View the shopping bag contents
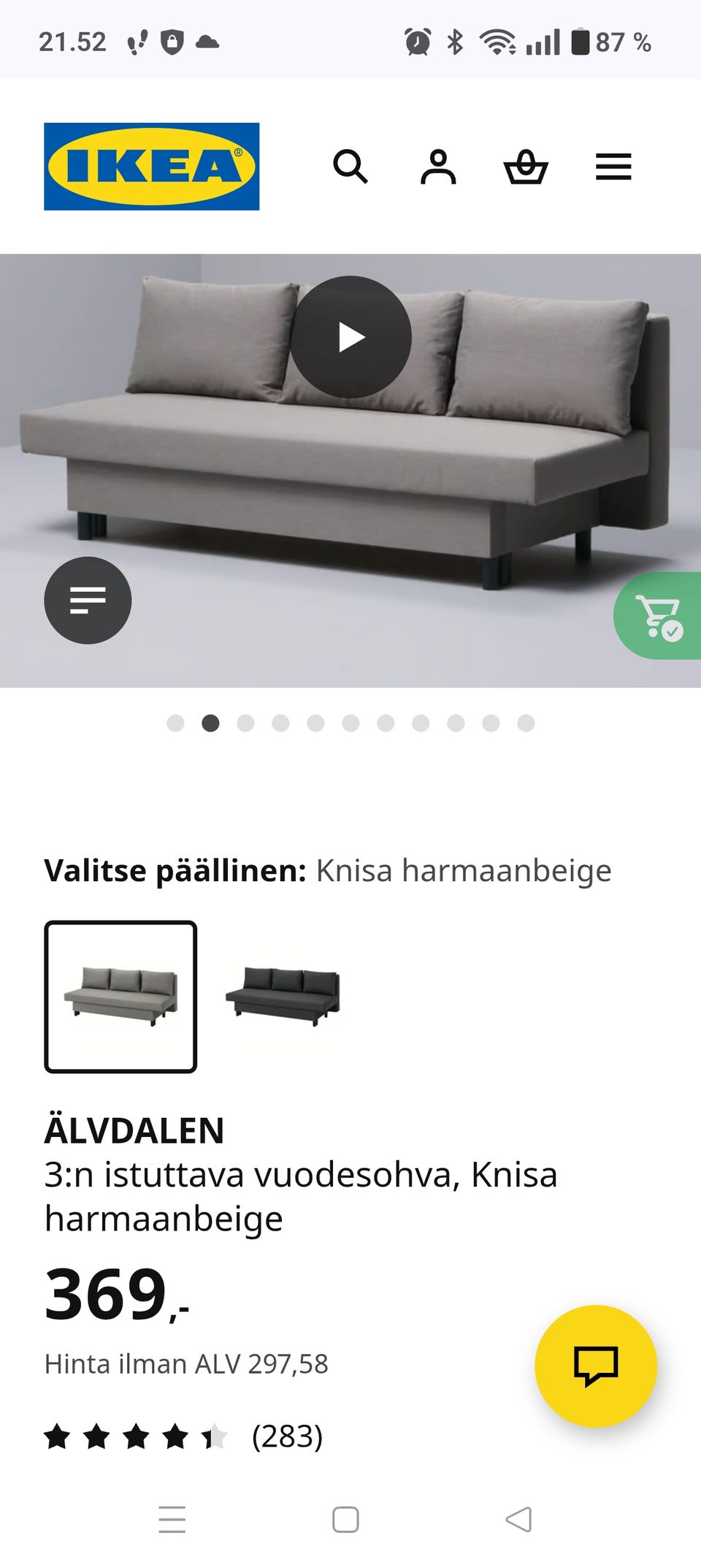This screenshot has height=1568, width=701. [x=527, y=168]
